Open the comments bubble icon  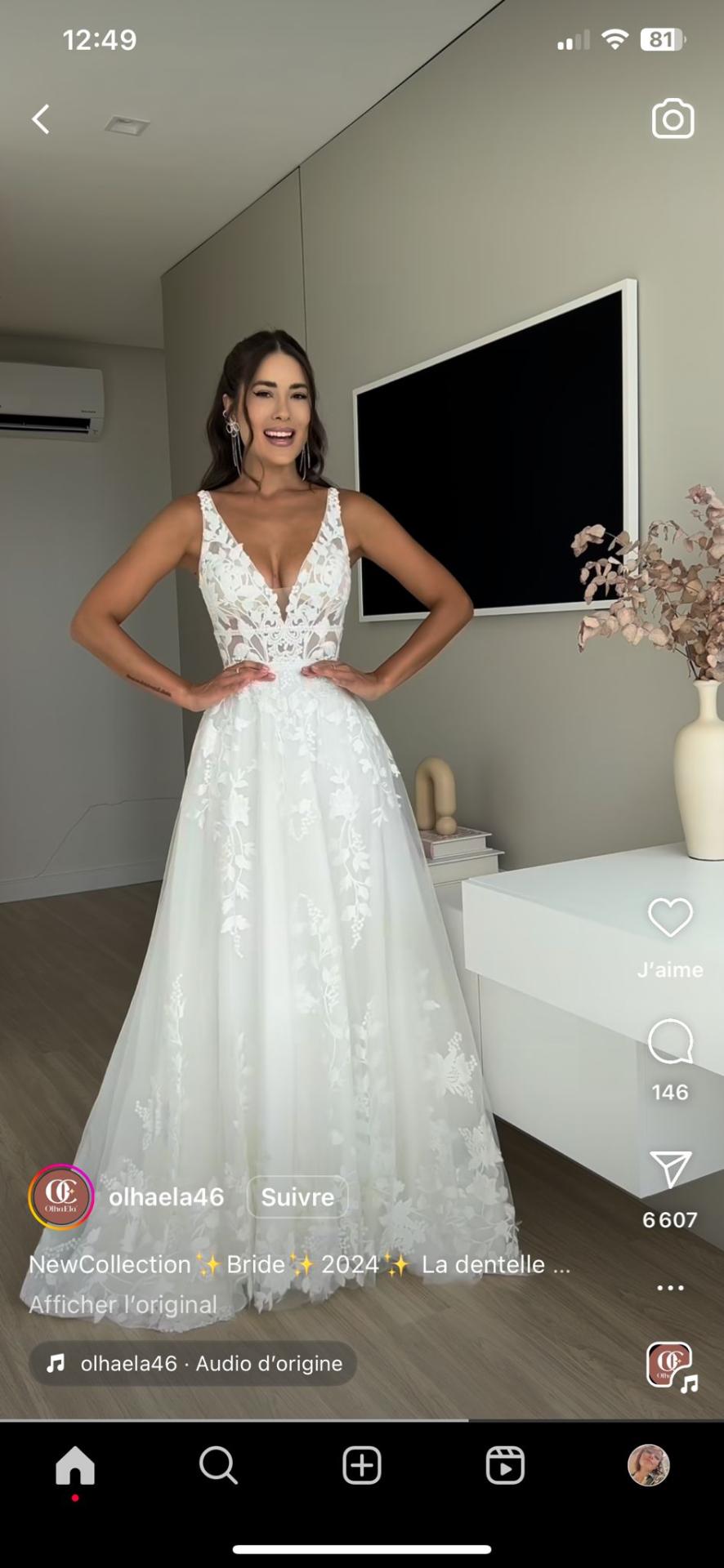(670, 1041)
